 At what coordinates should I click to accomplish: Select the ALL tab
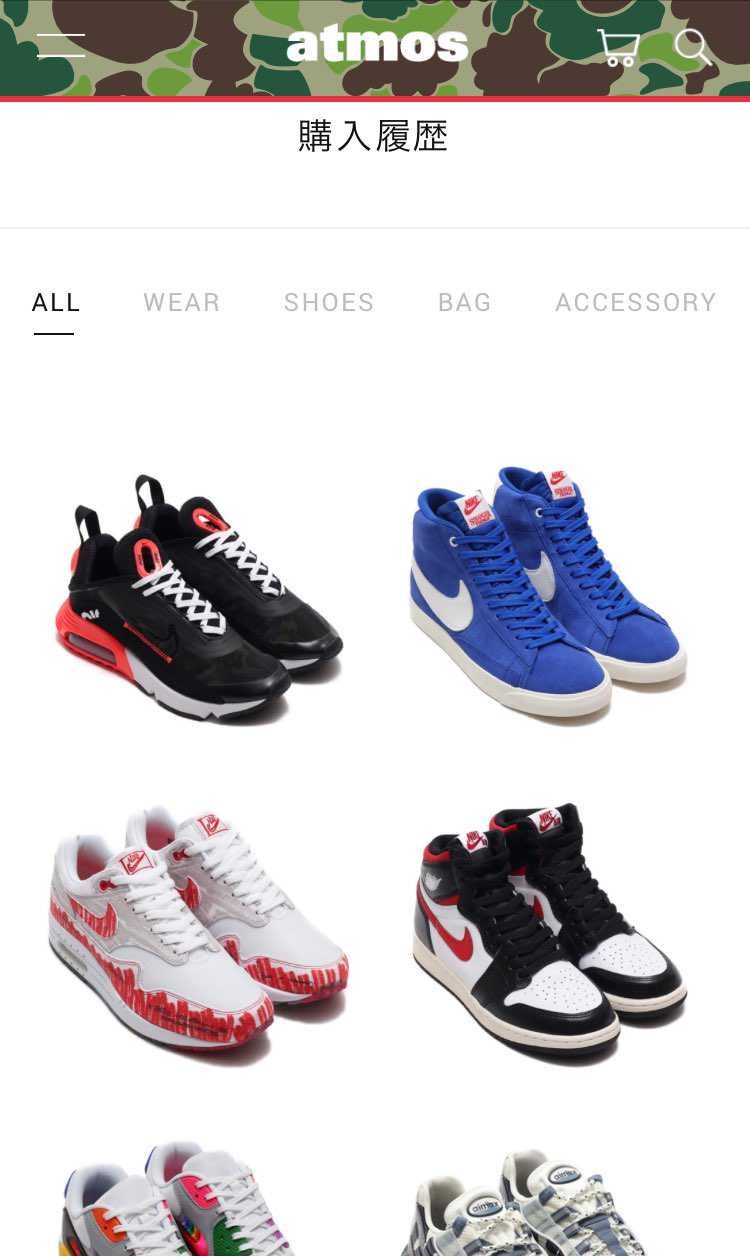pyautogui.click(x=56, y=302)
